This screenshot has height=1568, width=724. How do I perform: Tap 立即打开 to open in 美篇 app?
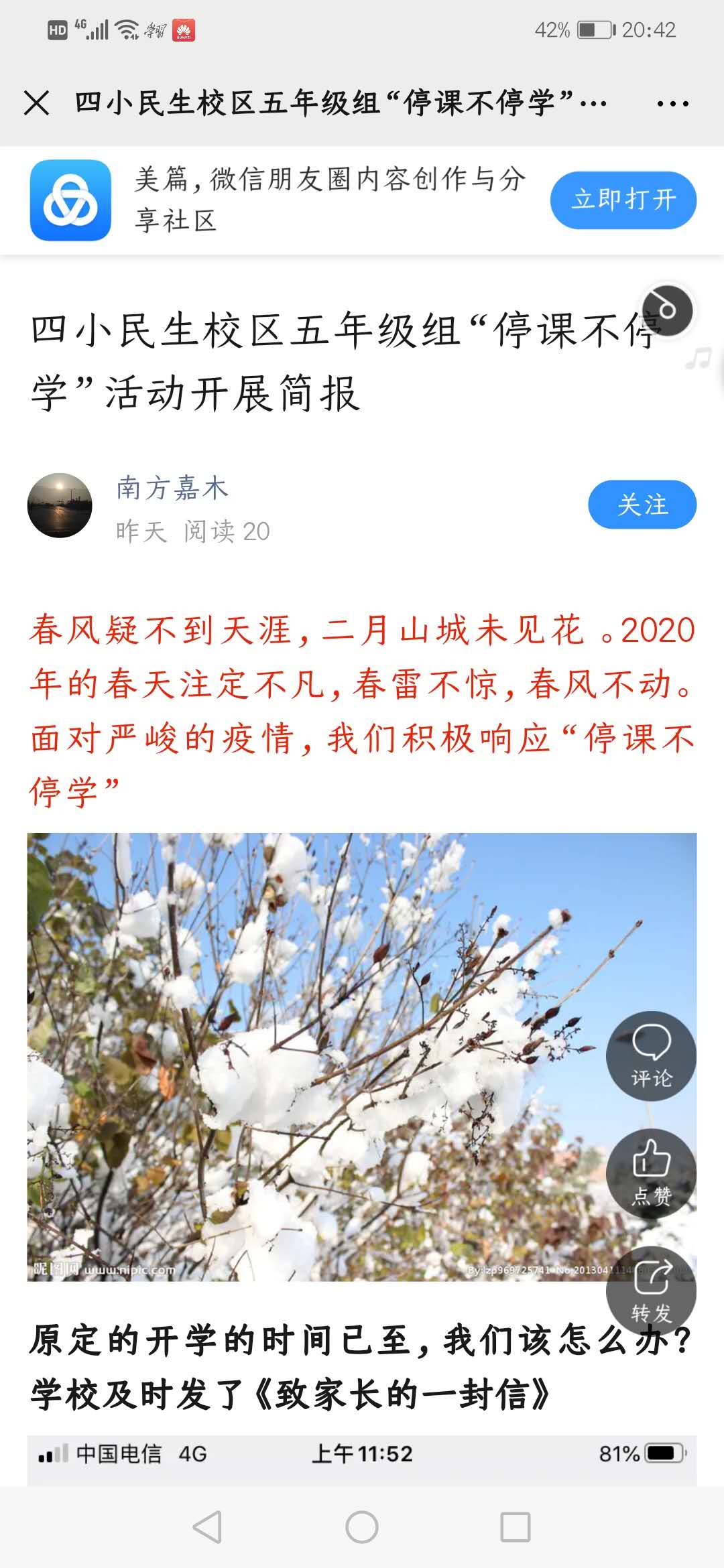pos(623,200)
